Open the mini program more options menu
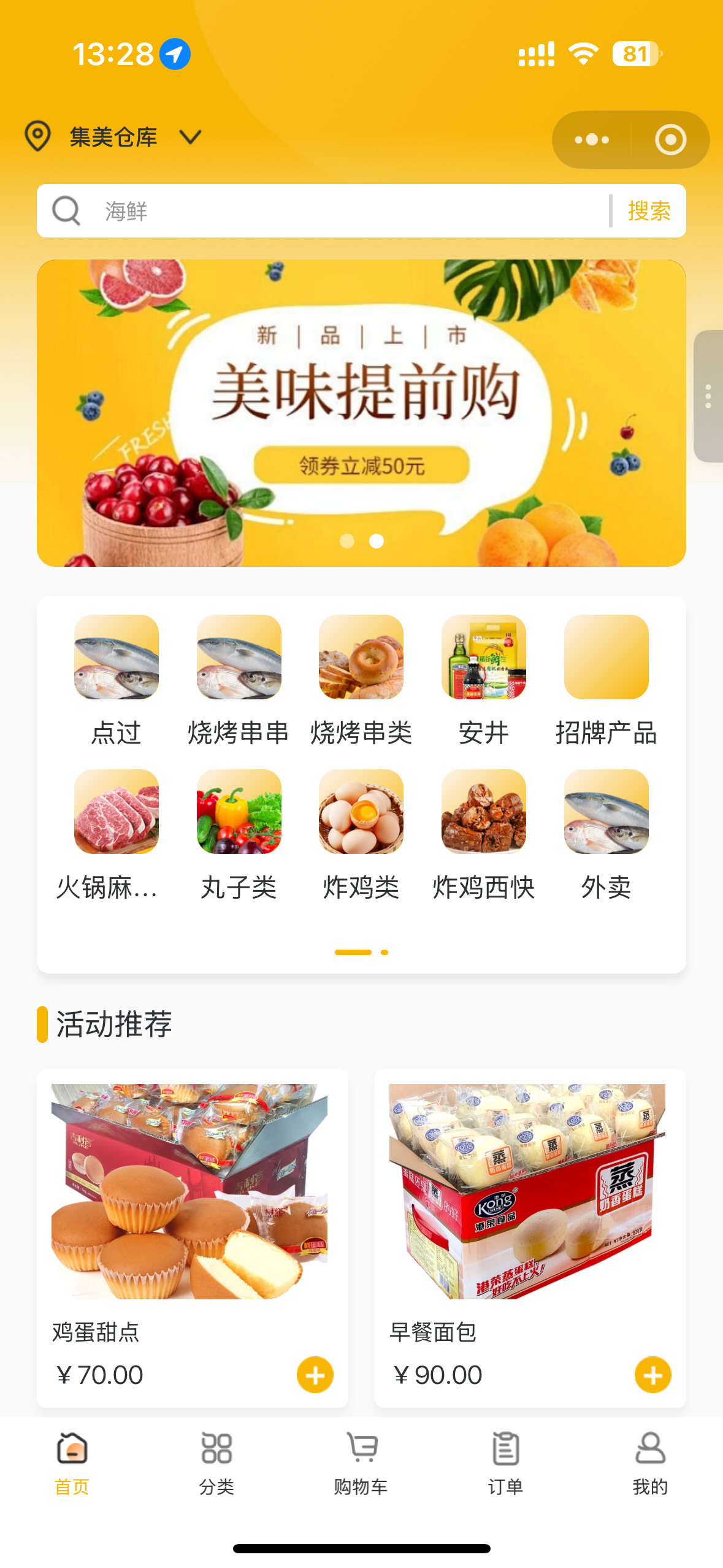This screenshot has width=723, height=1568. pyautogui.click(x=592, y=140)
